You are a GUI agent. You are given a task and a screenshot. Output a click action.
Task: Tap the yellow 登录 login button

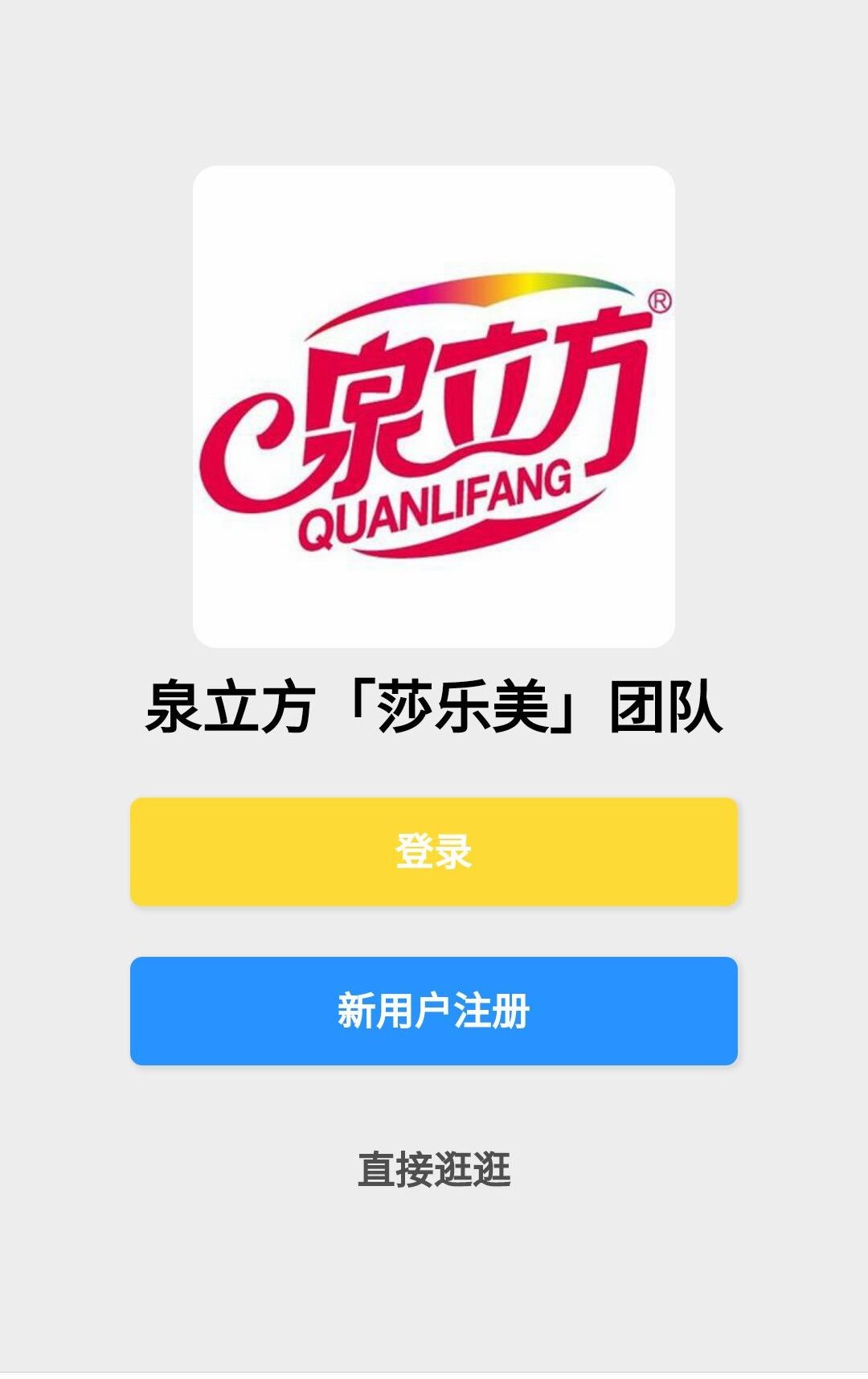coord(434,852)
